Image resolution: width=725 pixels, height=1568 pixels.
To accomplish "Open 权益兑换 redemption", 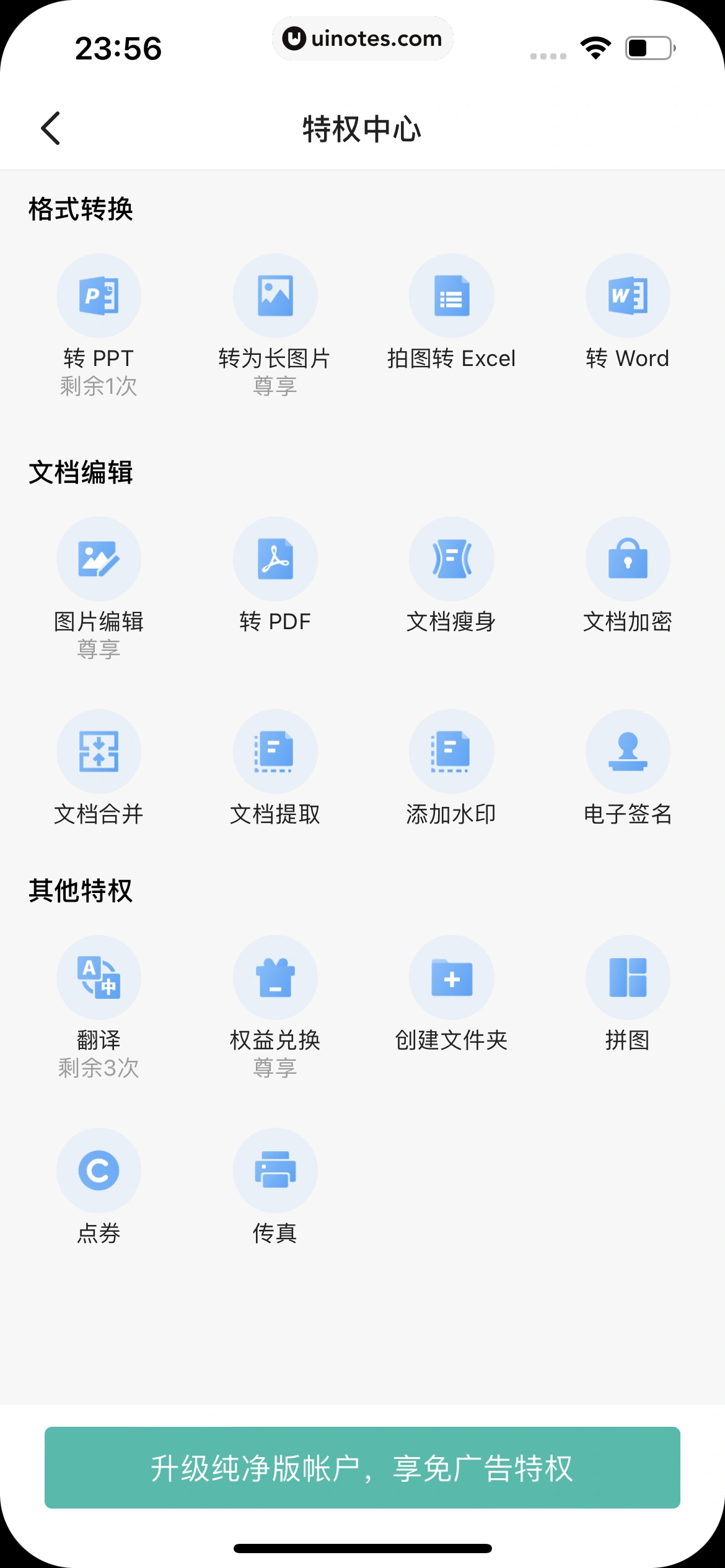I will [275, 978].
